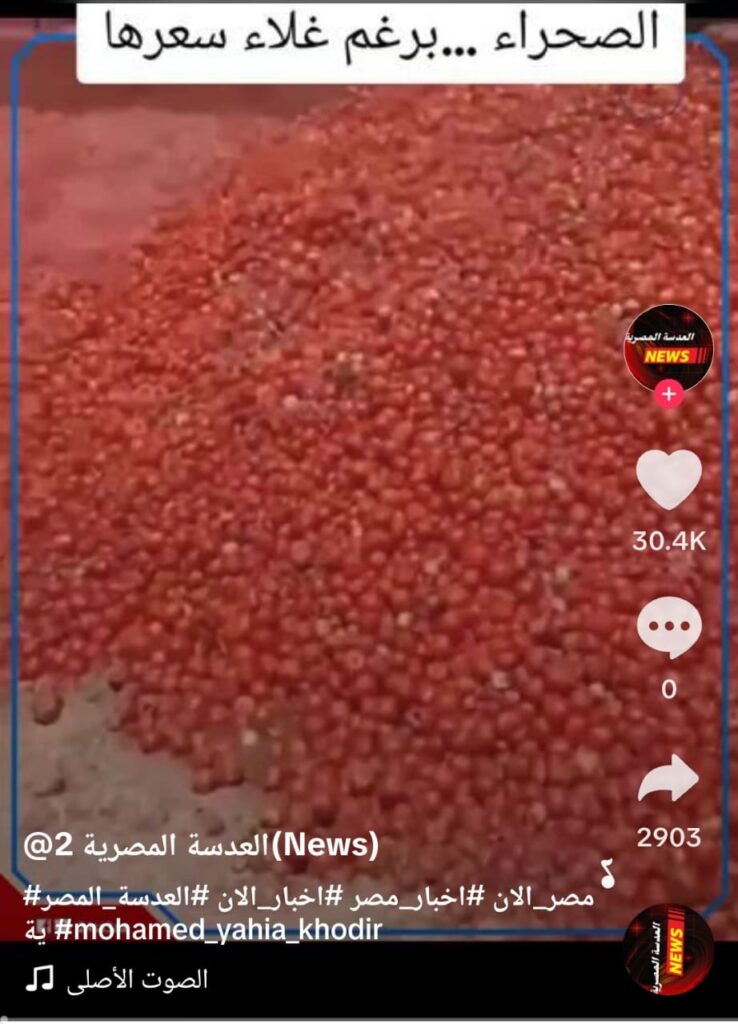Like this video with the heart icon
The height and width of the screenshot is (1024, 738).
[669, 480]
